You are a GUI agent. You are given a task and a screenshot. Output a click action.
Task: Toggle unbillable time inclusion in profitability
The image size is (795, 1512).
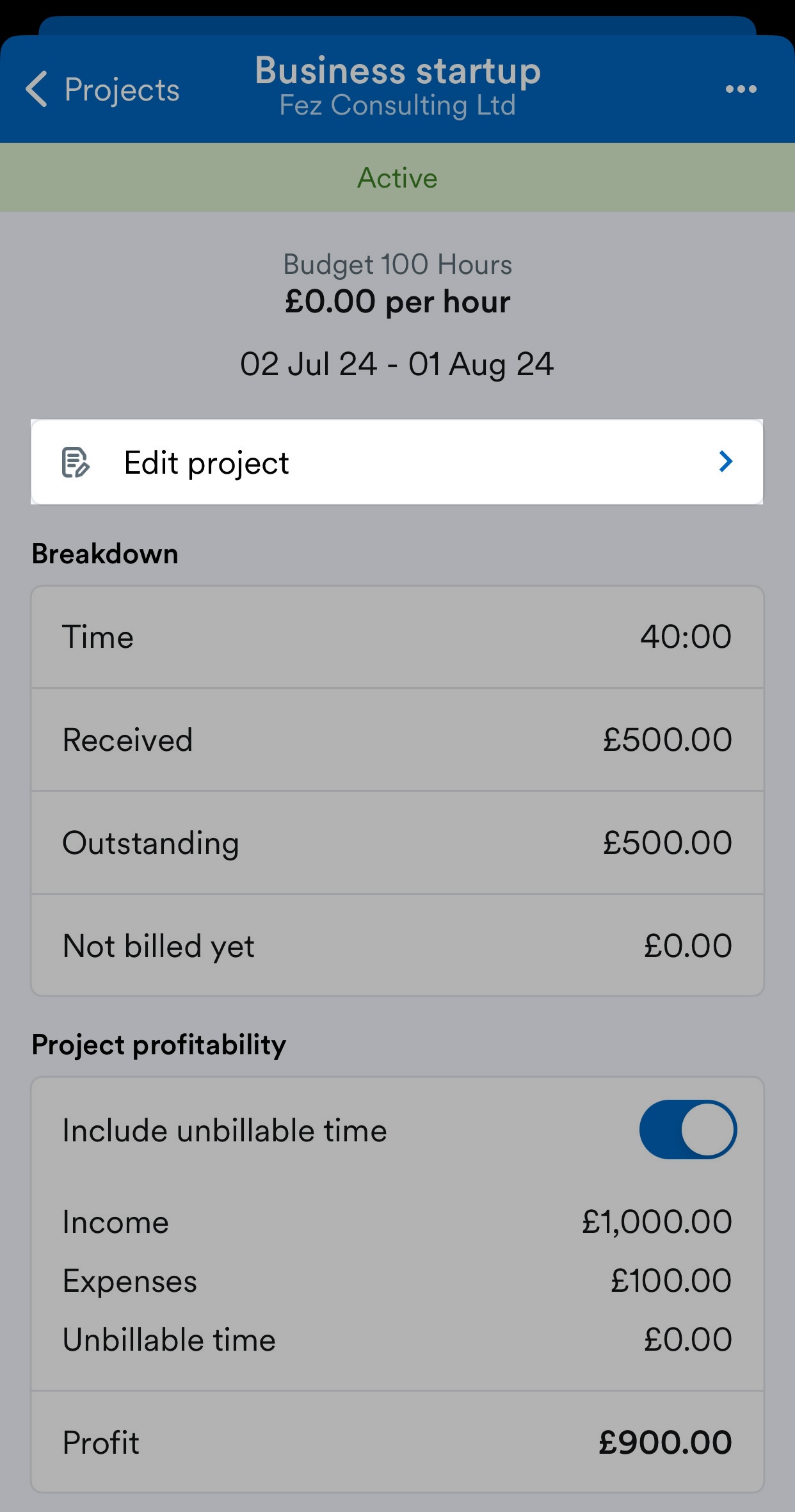687,1130
